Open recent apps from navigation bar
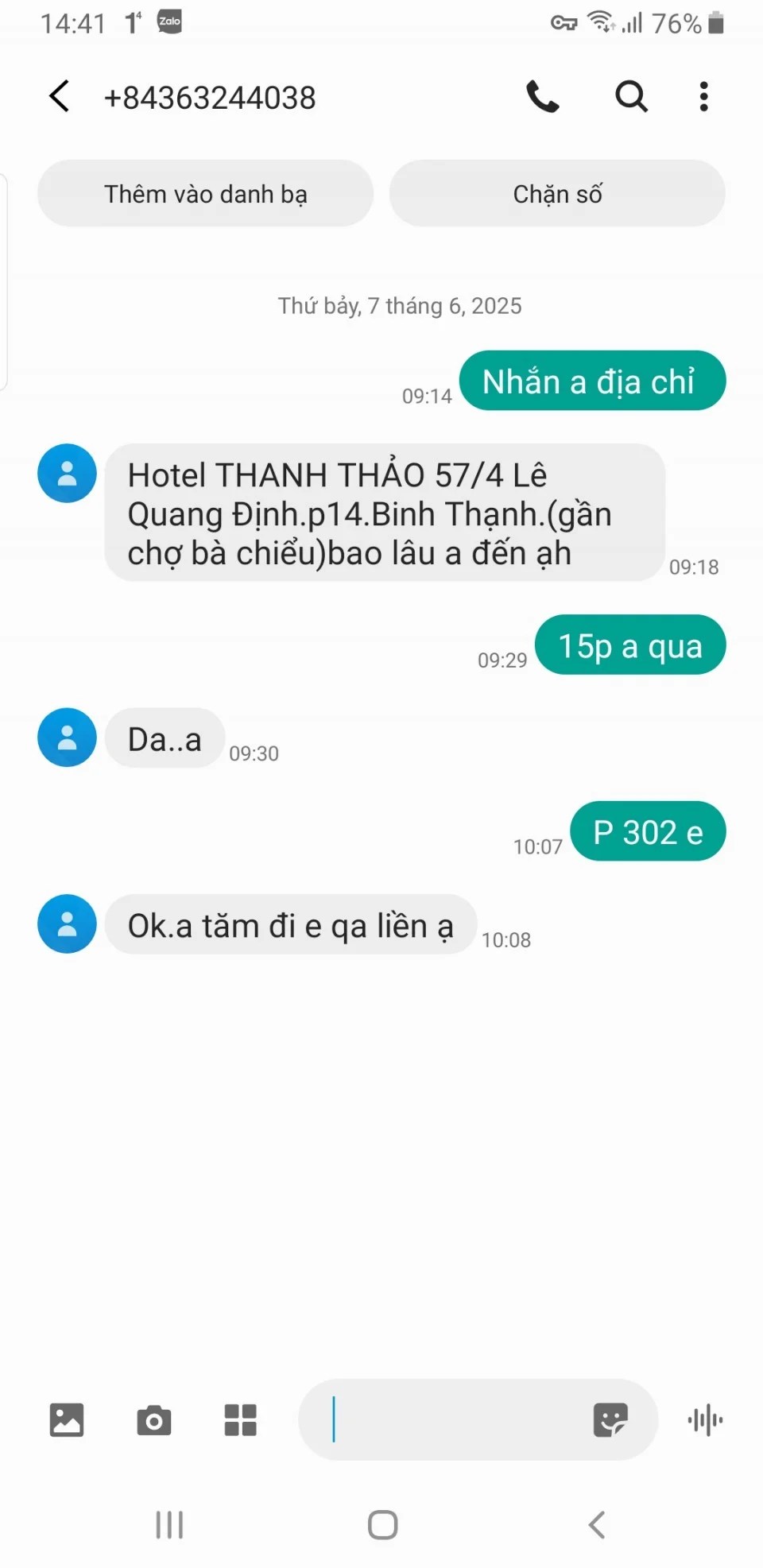 point(169,1525)
